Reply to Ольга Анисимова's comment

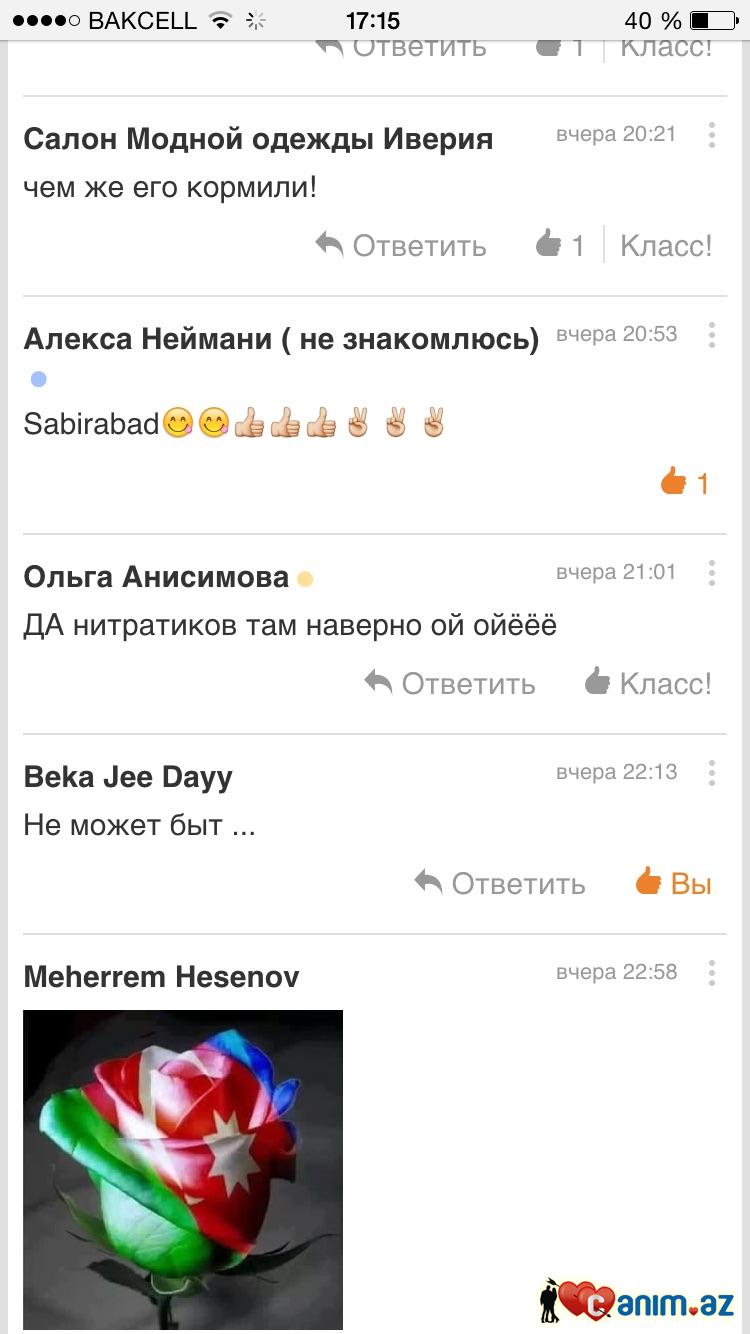(x=450, y=683)
